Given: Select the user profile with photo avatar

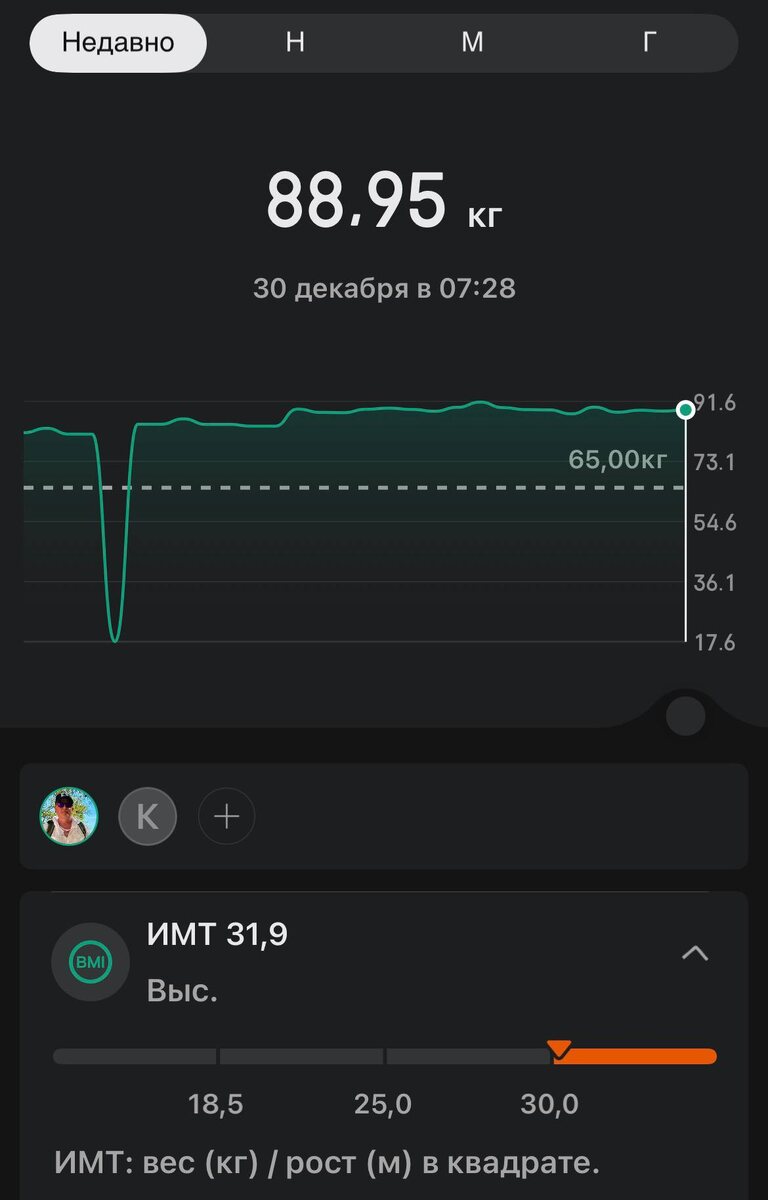Looking at the screenshot, I should pos(69,816).
